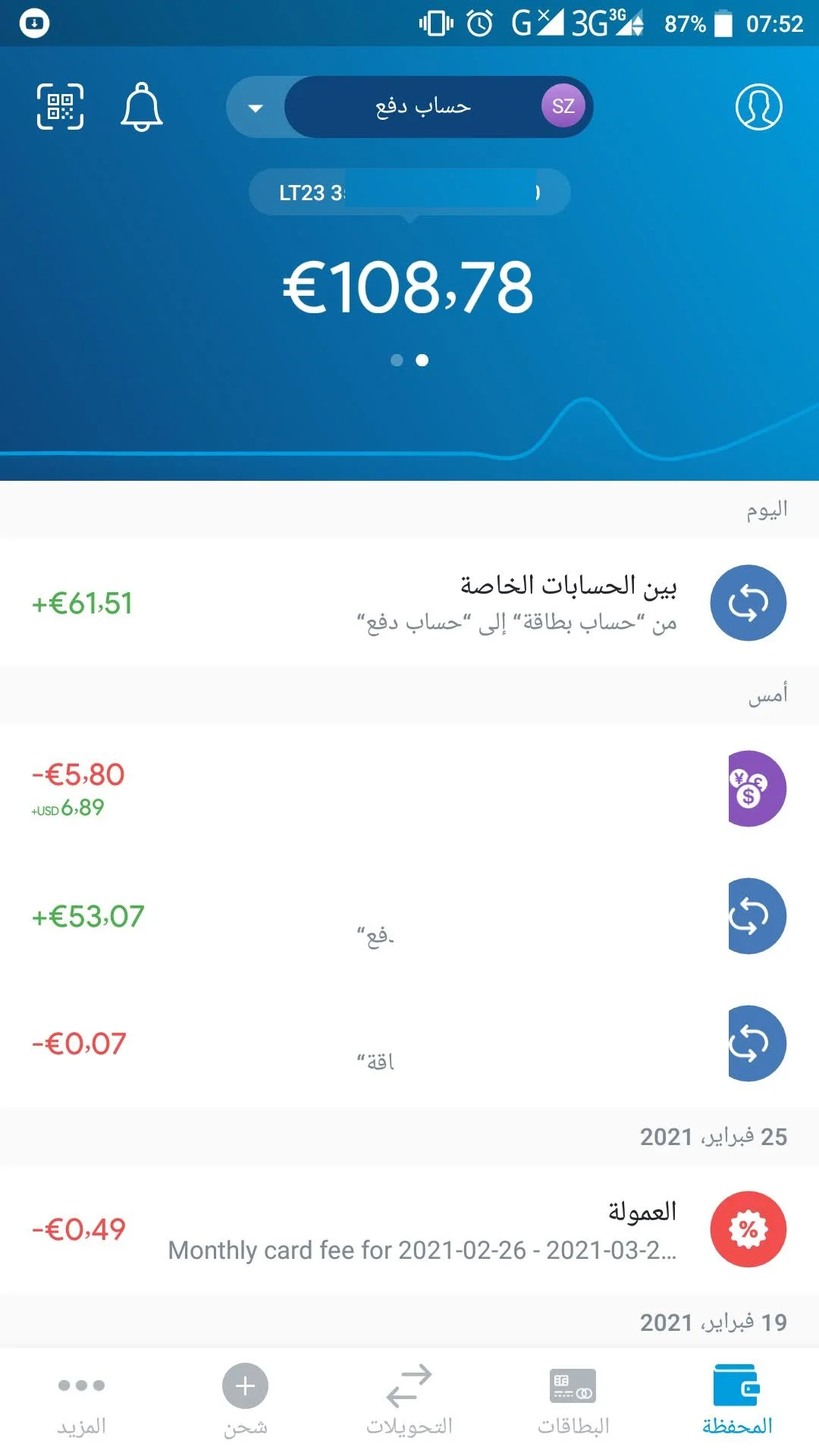Switch to the البطاقات cards tab

[x=573, y=1400]
